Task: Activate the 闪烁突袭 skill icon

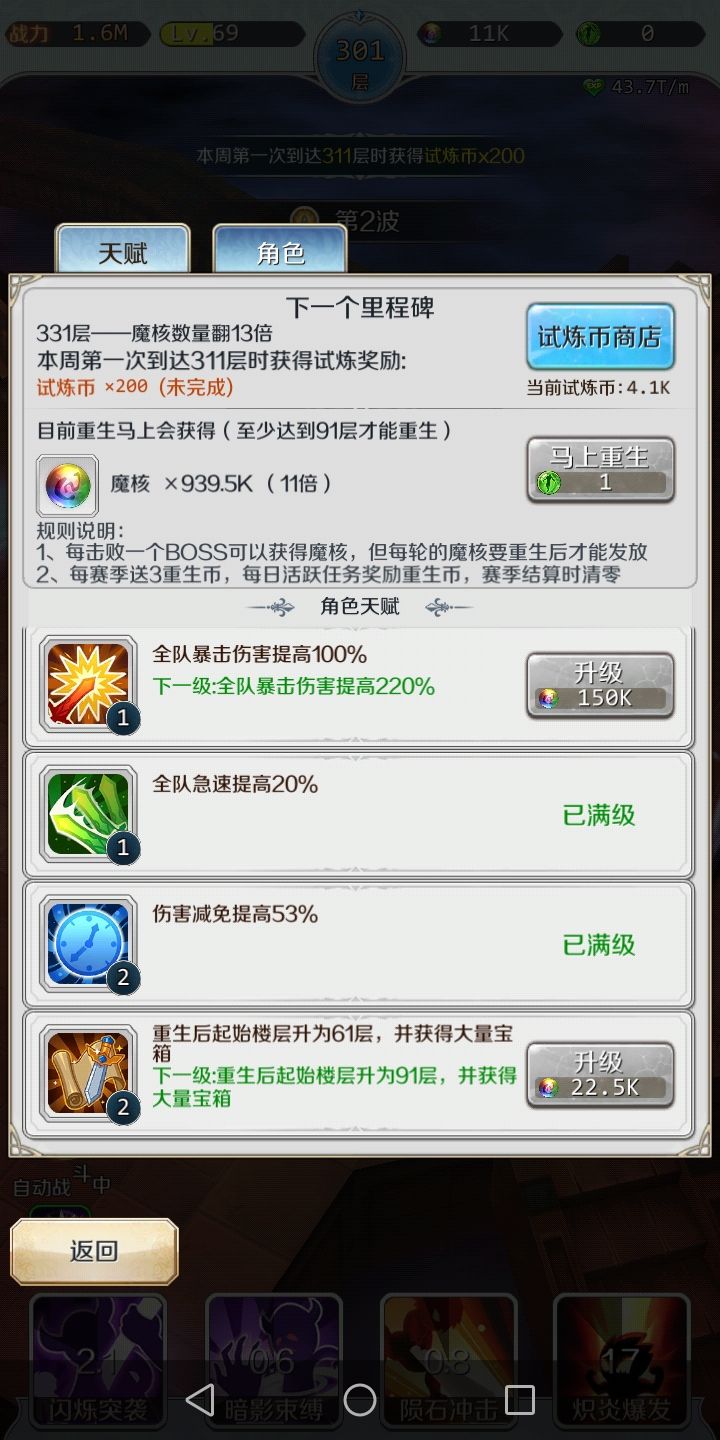Action: pyautogui.click(x=97, y=1360)
